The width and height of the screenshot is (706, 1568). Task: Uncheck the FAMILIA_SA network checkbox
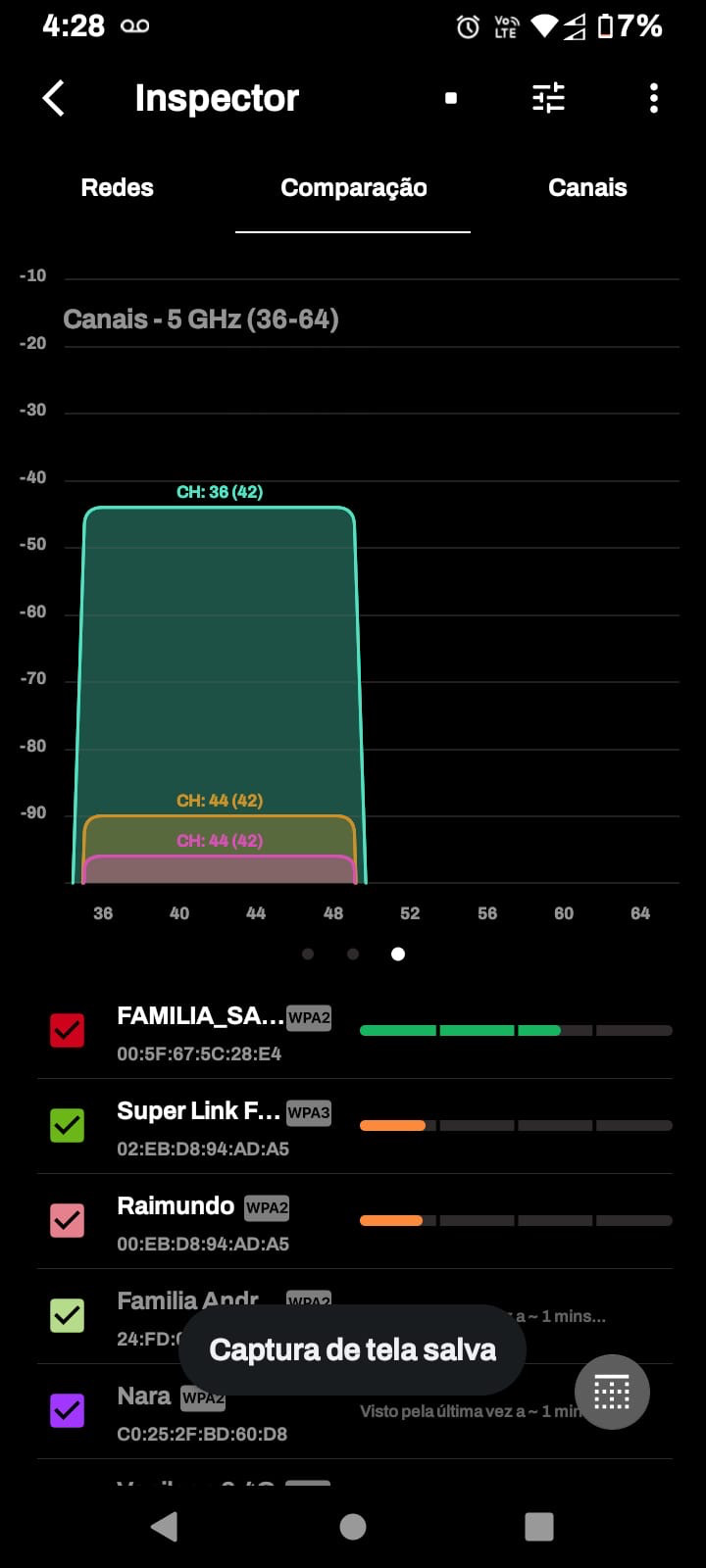(68, 1030)
